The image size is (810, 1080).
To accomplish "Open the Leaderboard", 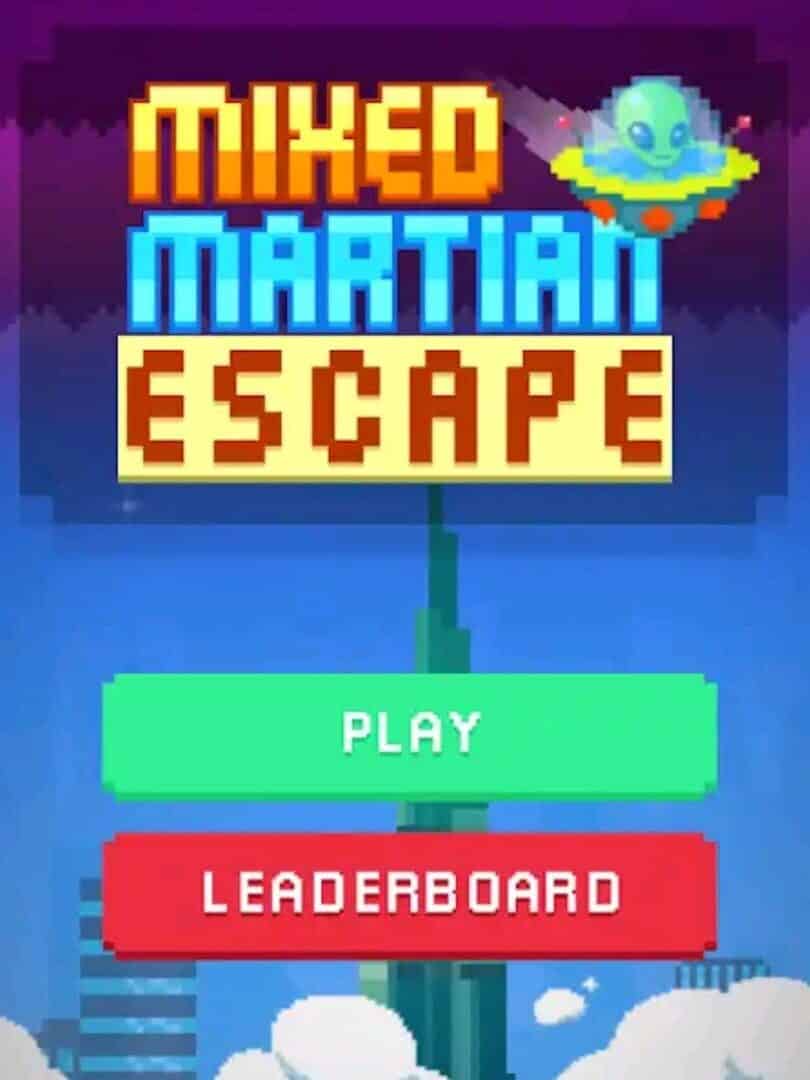I will pyautogui.click(x=409, y=893).
